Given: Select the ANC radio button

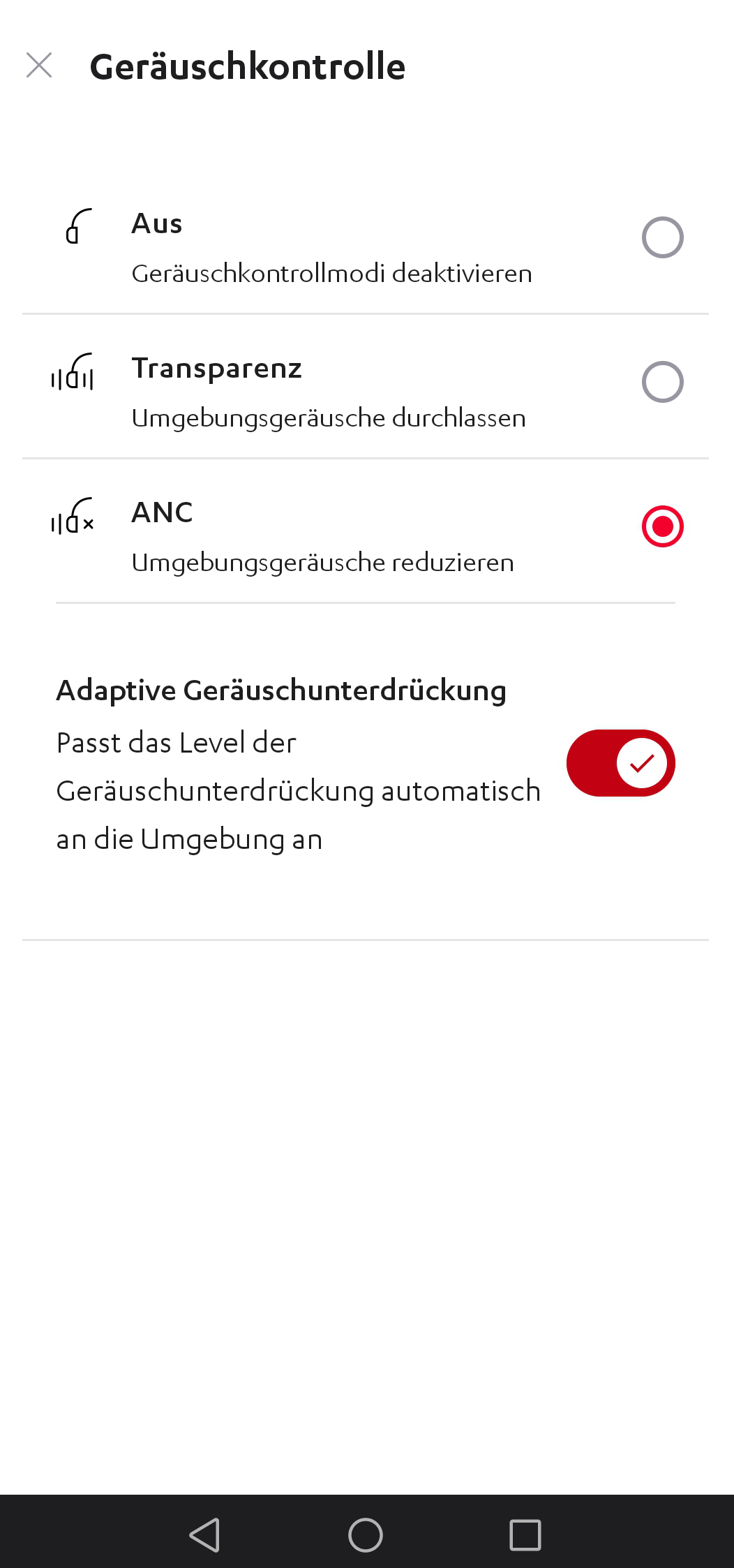Looking at the screenshot, I should coord(661,526).
